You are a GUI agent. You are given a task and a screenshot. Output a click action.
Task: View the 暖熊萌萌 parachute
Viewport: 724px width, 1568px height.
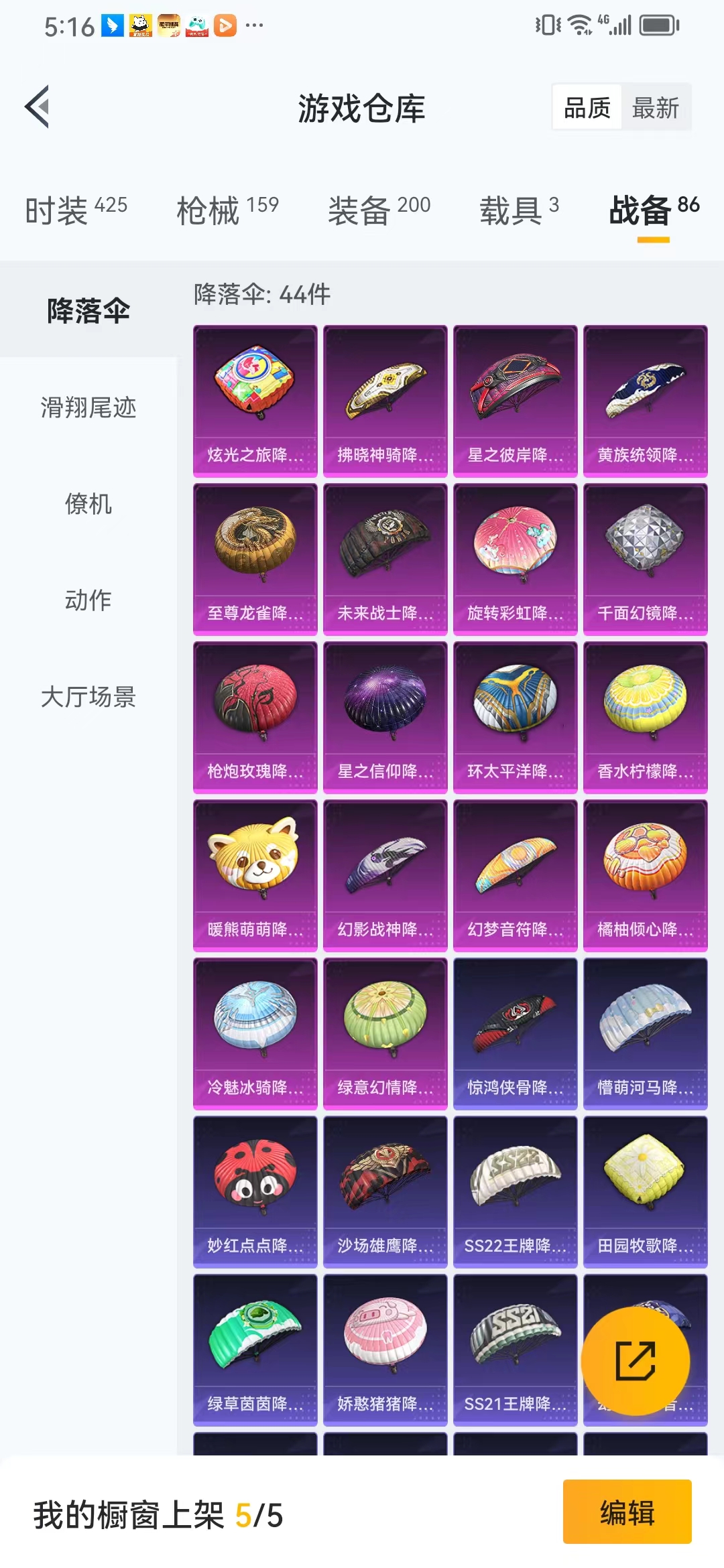coord(255,876)
